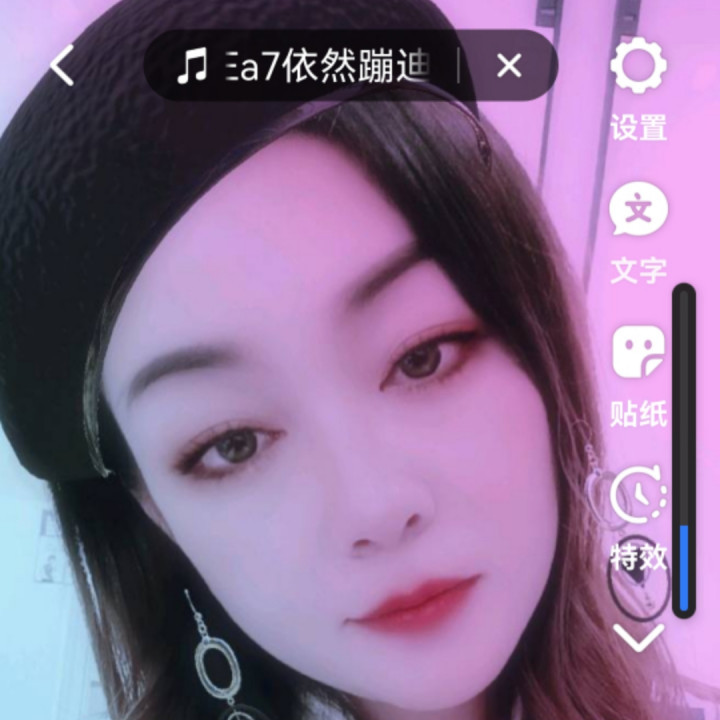
Task: Open the 贴纸 stickers panel
Action: [x=638, y=372]
